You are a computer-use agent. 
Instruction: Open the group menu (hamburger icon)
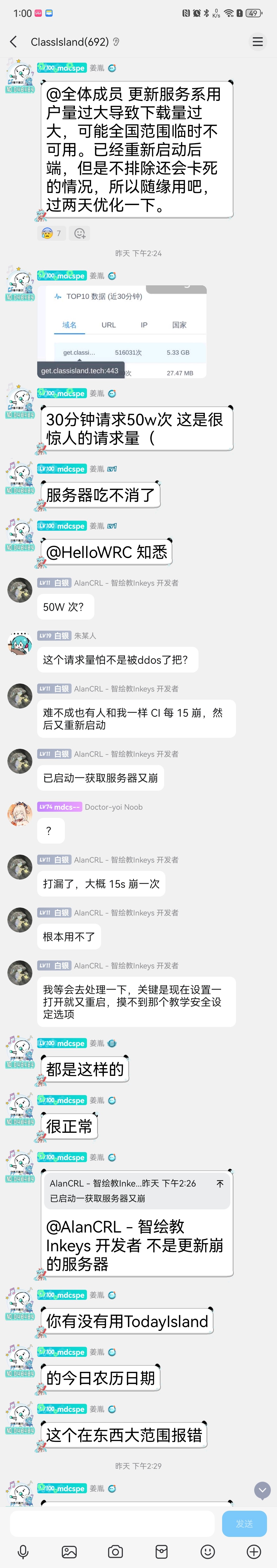tap(258, 41)
